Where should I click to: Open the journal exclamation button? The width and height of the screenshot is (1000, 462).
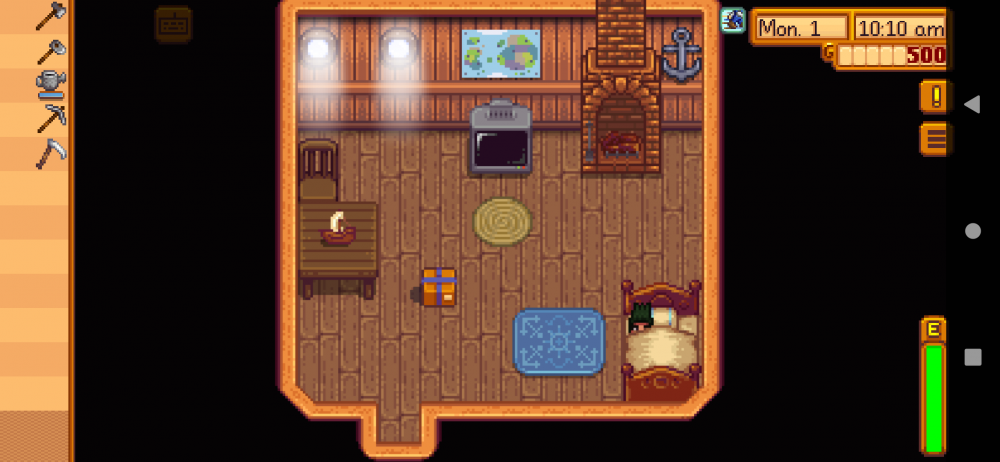[935, 97]
